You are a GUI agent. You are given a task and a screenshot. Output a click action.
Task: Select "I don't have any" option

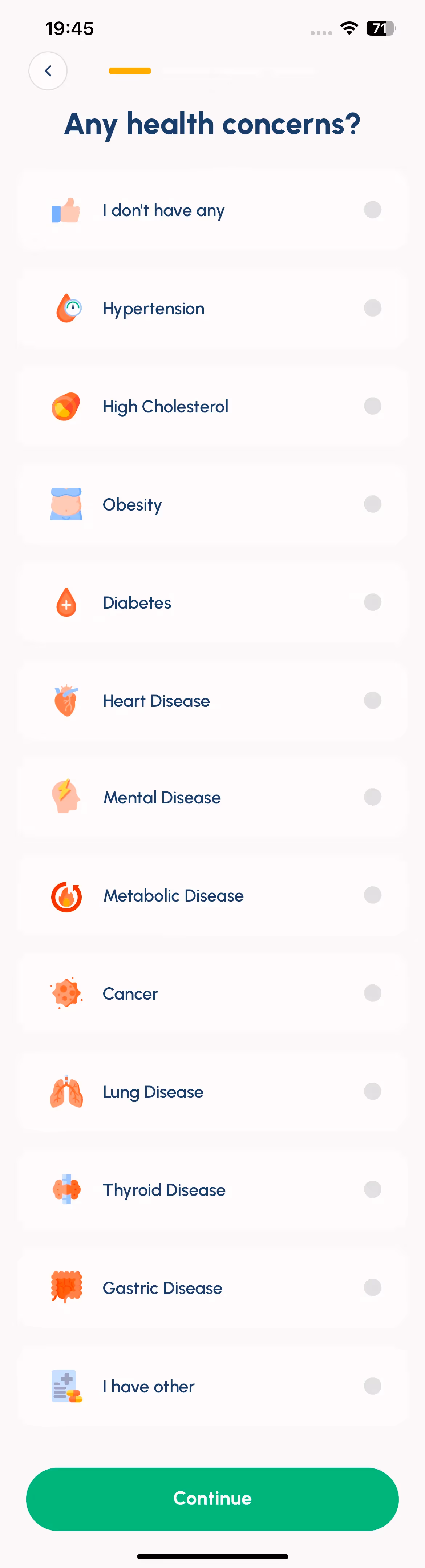(212, 211)
